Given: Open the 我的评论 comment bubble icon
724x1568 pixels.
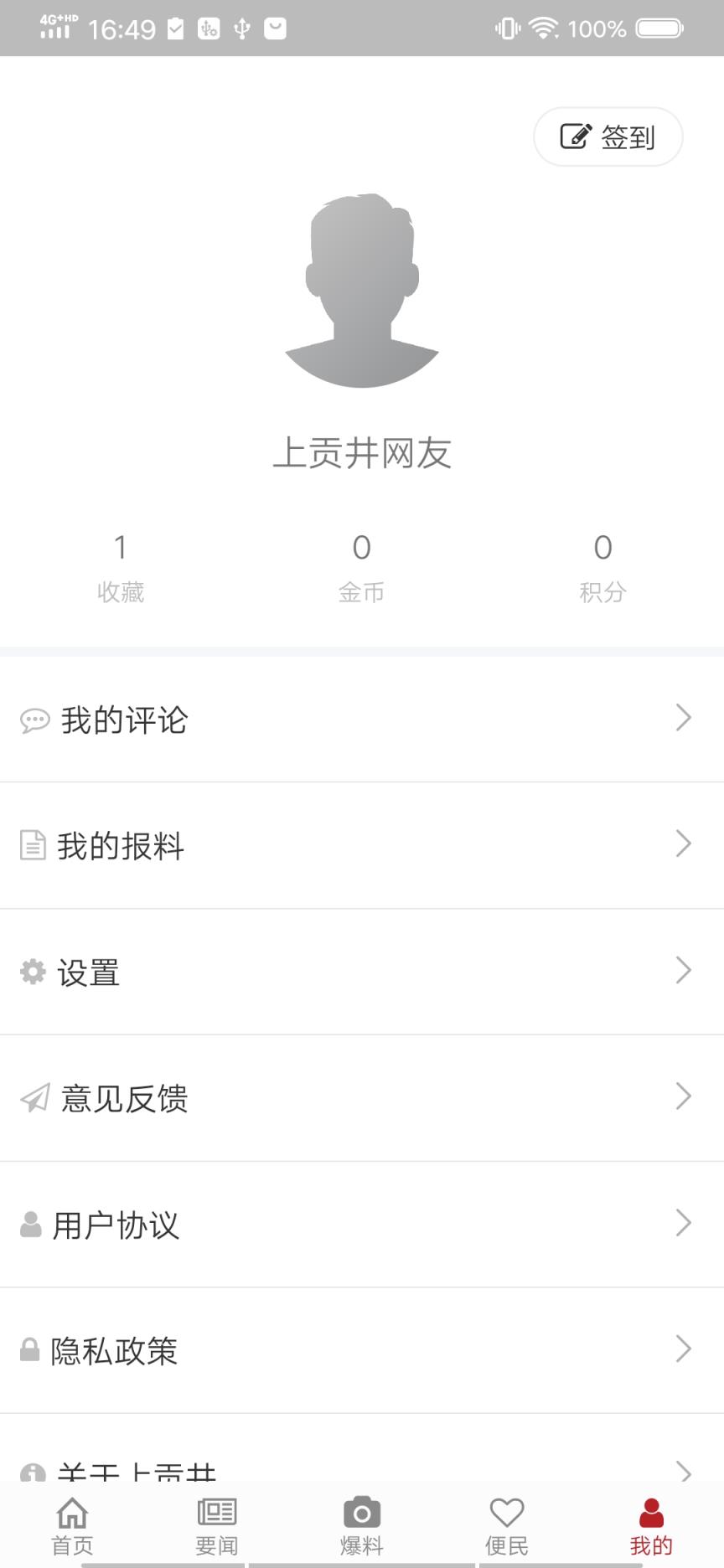Looking at the screenshot, I should tap(33, 719).
